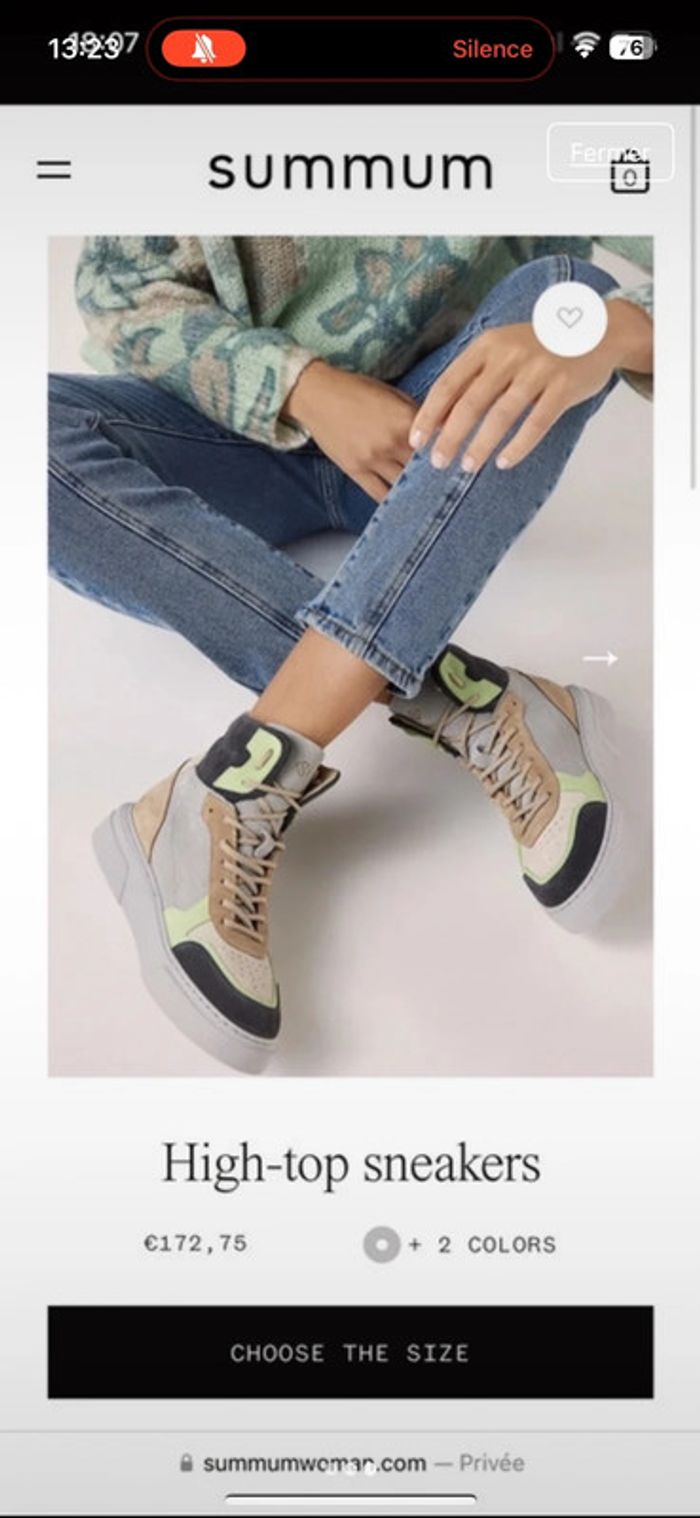The image size is (700, 1518).
Task: Show next product photo with arrow
Action: pyautogui.click(x=600, y=658)
